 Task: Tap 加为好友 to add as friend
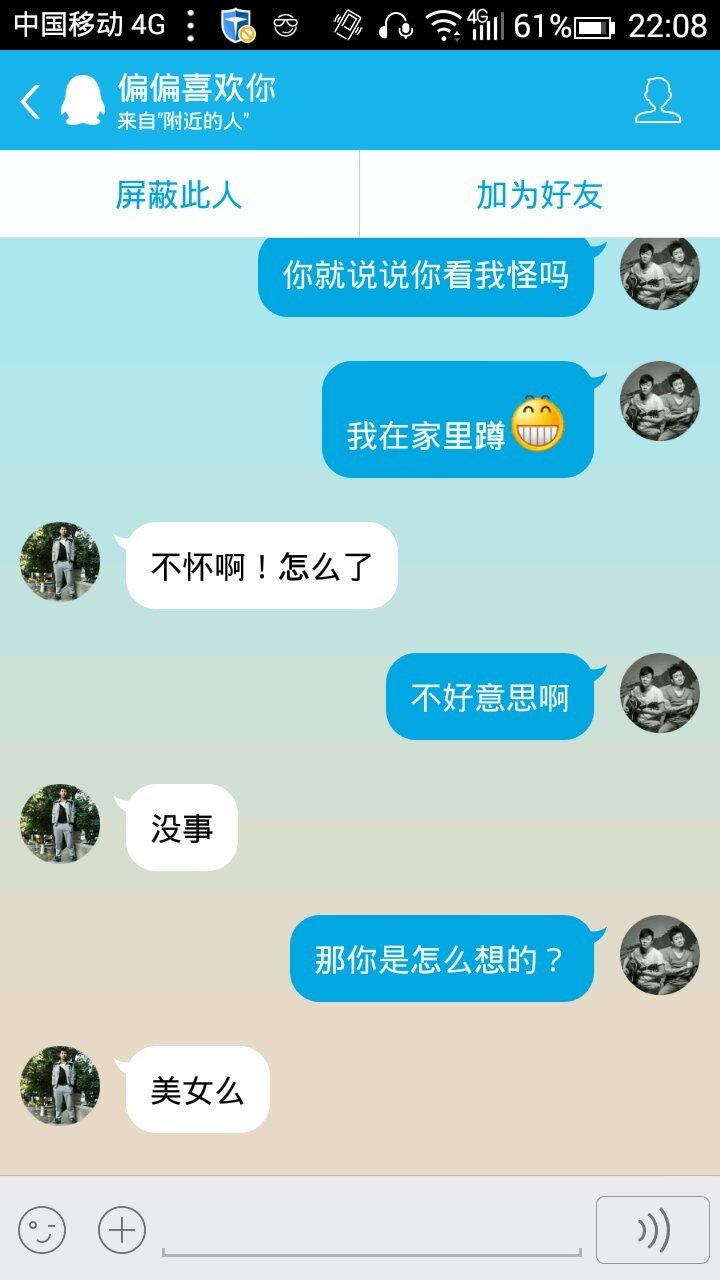point(539,195)
